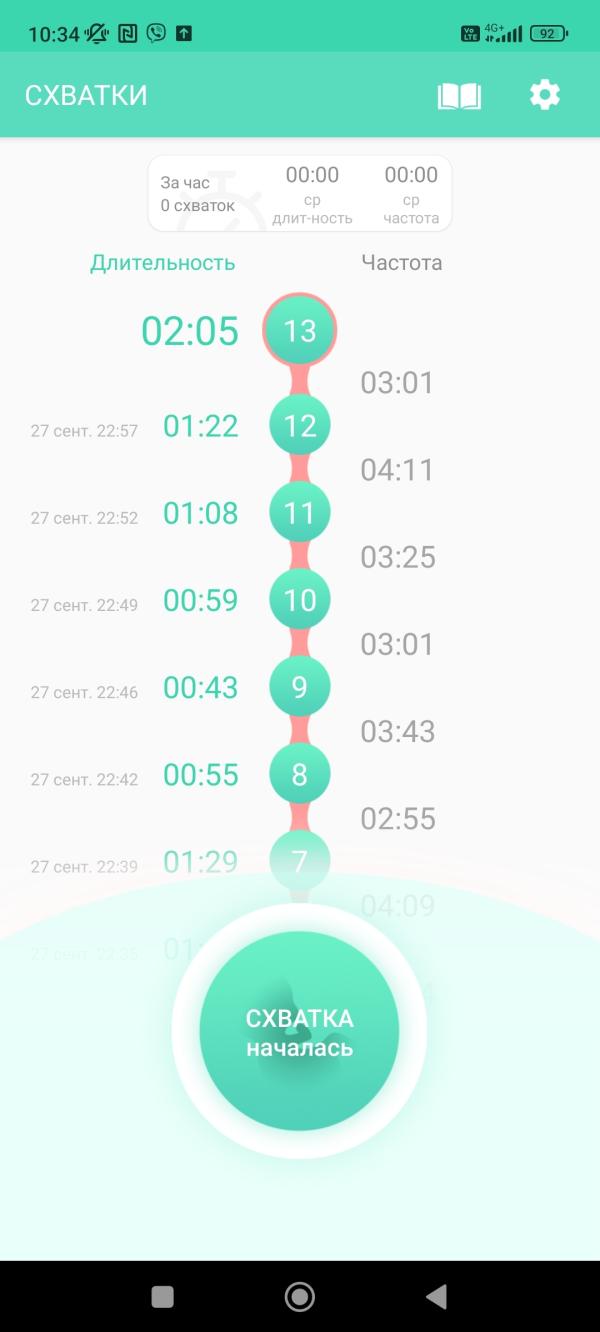Open the hourly stats summary card

[300, 193]
